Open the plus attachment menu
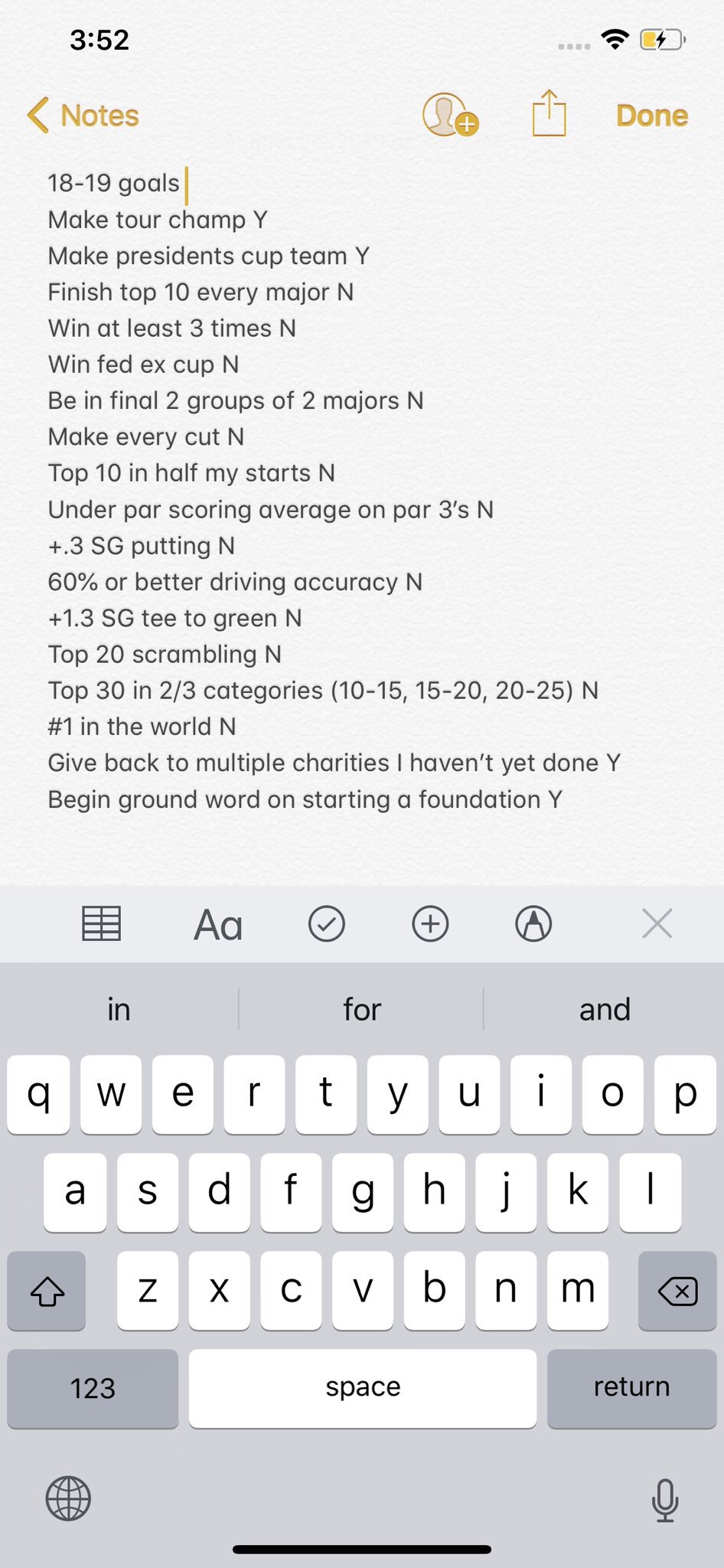This screenshot has width=724, height=1568. [x=430, y=923]
